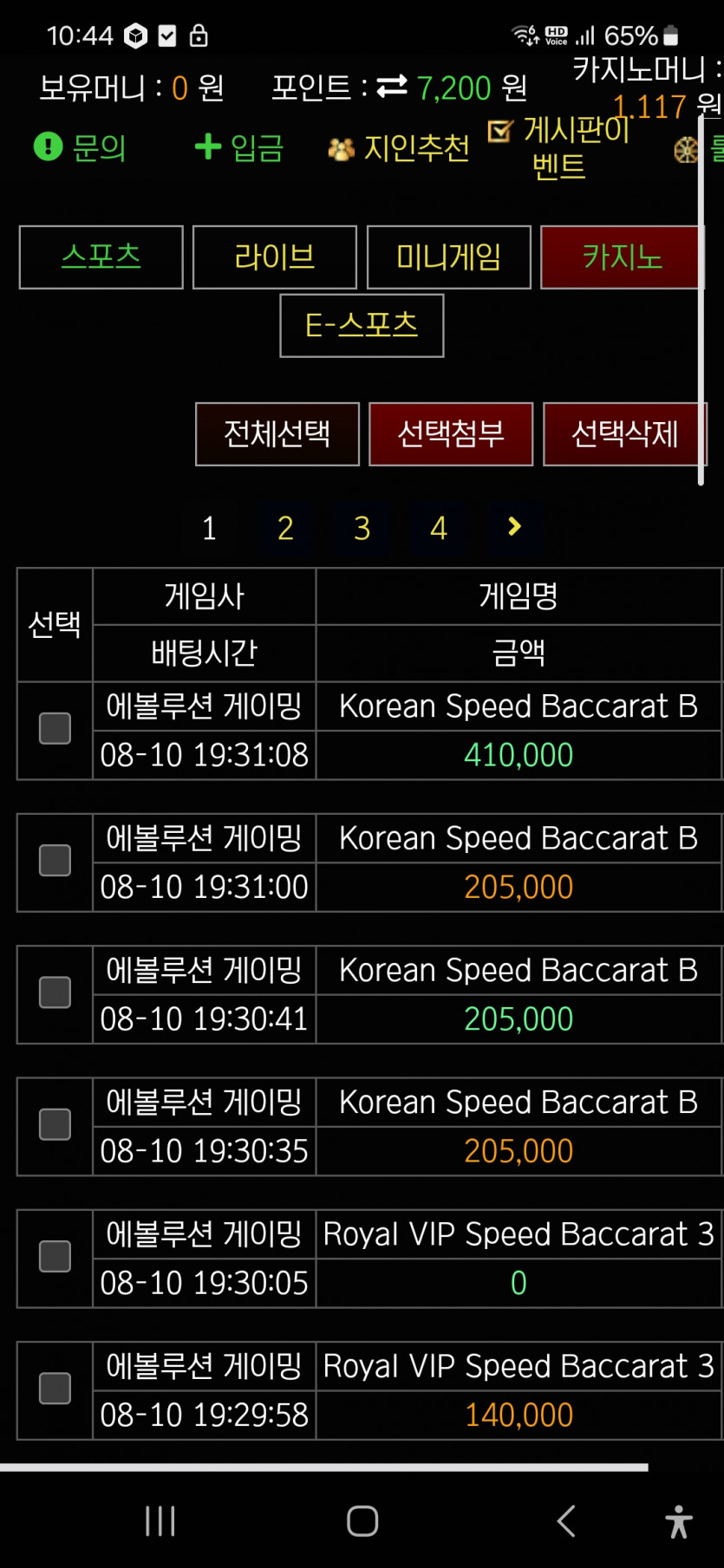The width and height of the screenshot is (724, 1568).
Task: Switch to the 스포츠 category
Action: pos(101,257)
